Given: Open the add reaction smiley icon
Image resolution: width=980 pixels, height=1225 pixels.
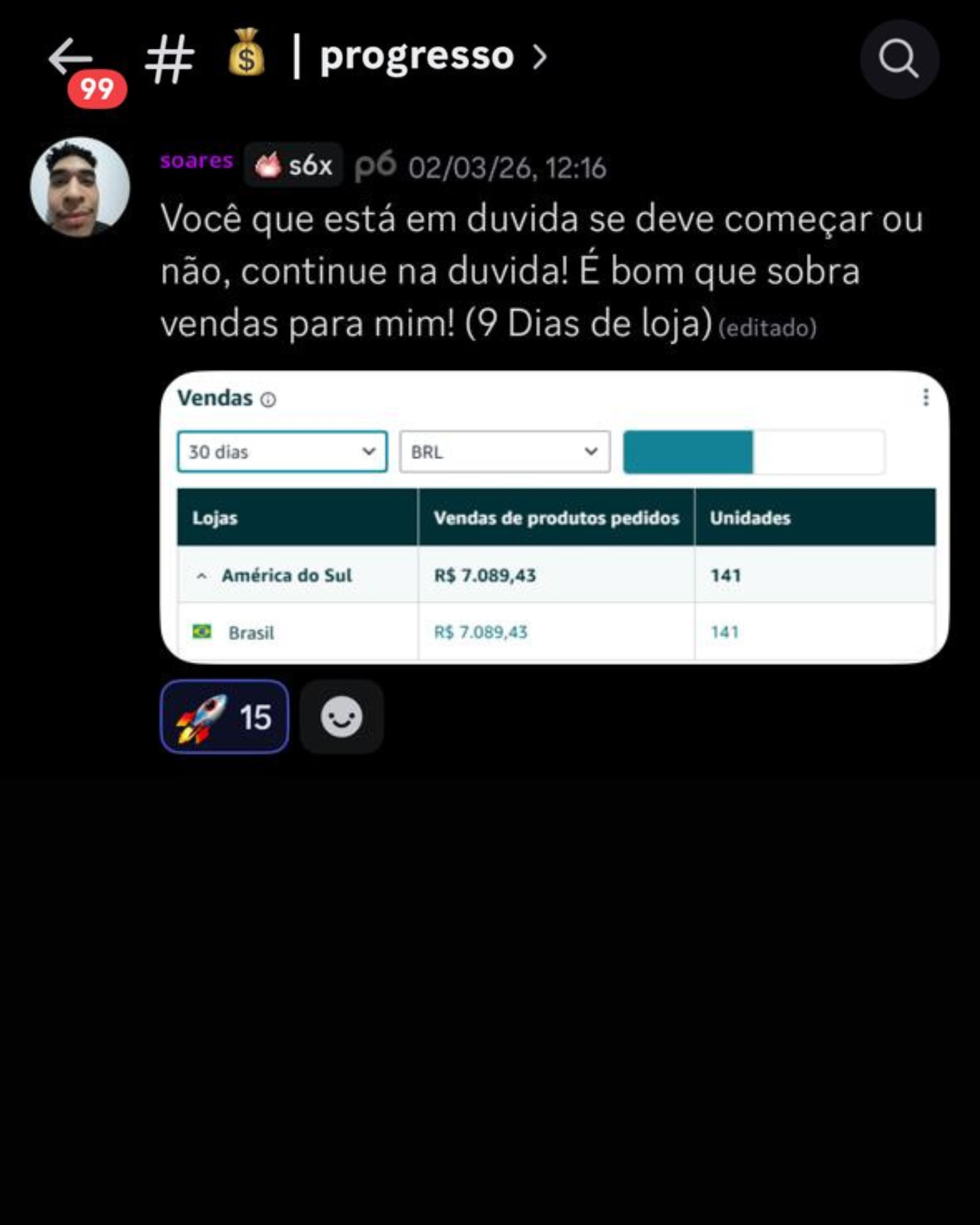Looking at the screenshot, I should (x=340, y=717).
